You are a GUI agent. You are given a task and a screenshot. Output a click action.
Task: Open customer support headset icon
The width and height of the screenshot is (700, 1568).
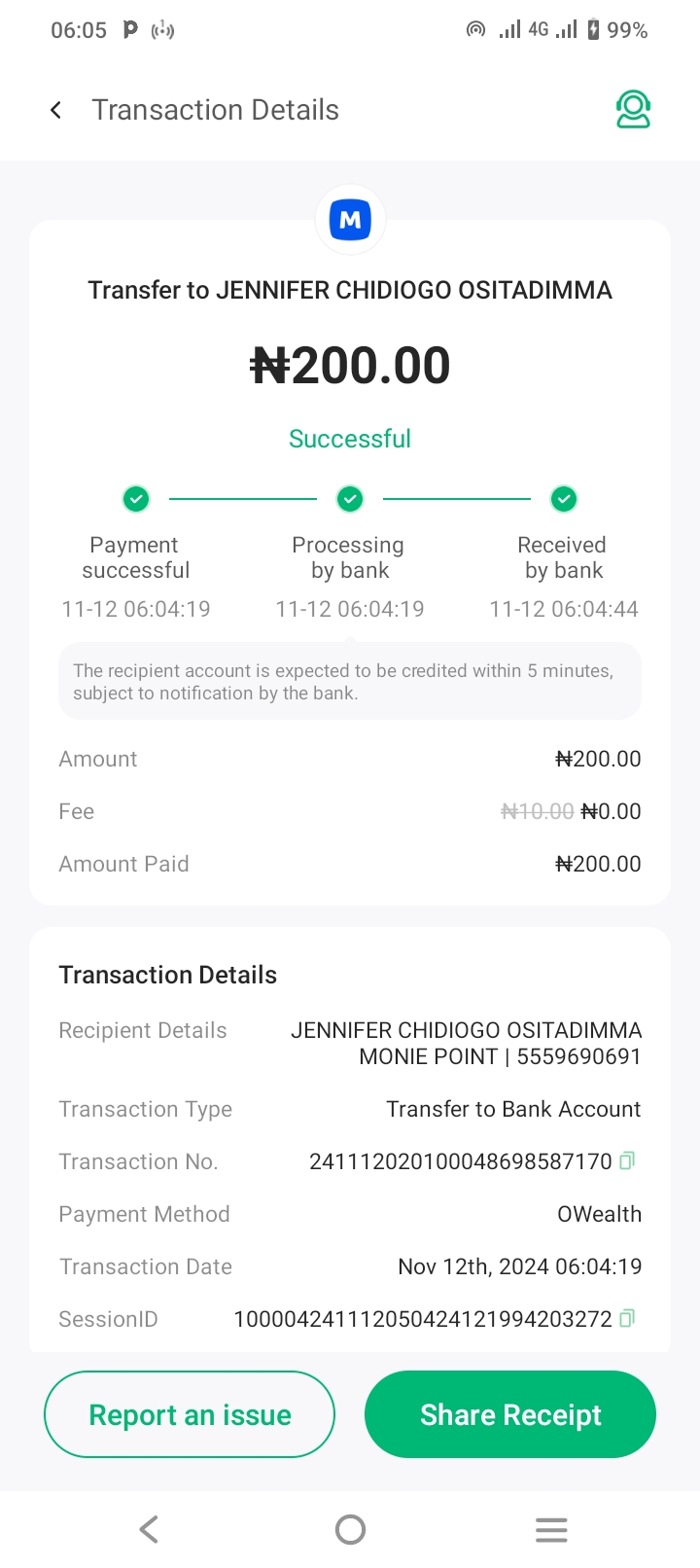633,110
